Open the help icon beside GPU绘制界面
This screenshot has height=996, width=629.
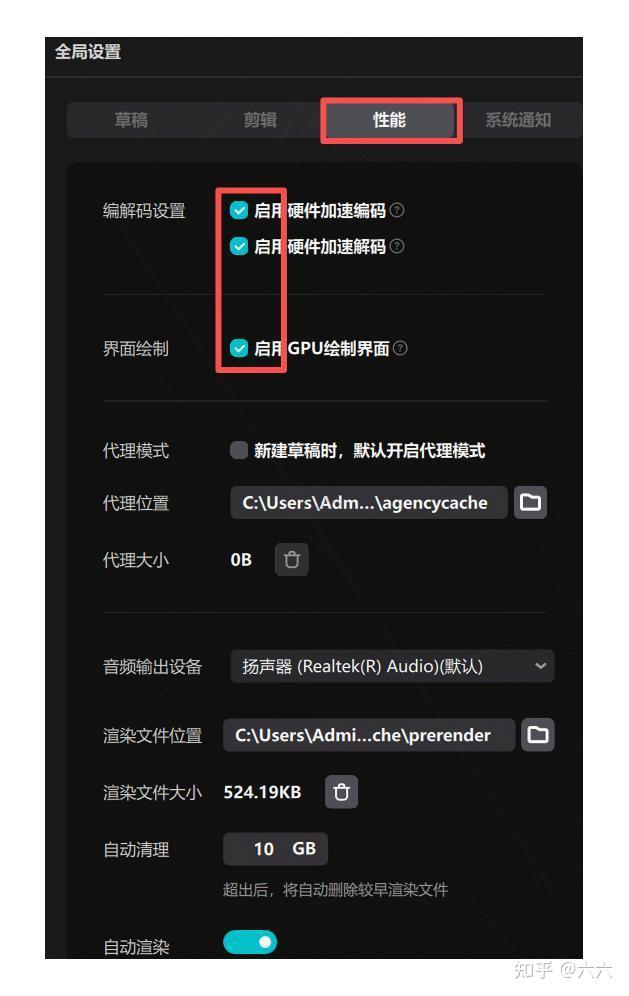click(x=400, y=348)
